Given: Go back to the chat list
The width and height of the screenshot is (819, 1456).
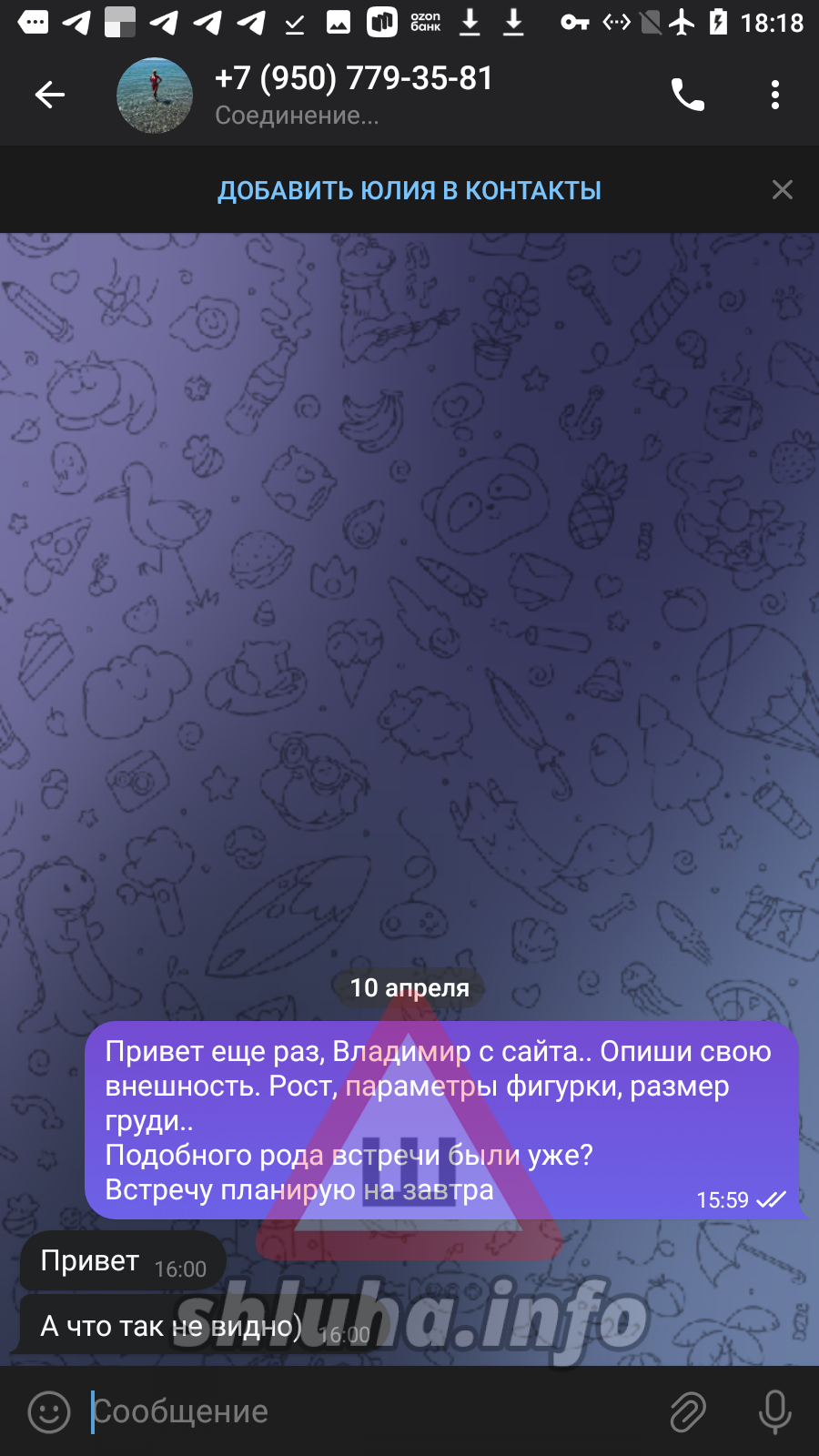Looking at the screenshot, I should (x=50, y=95).
